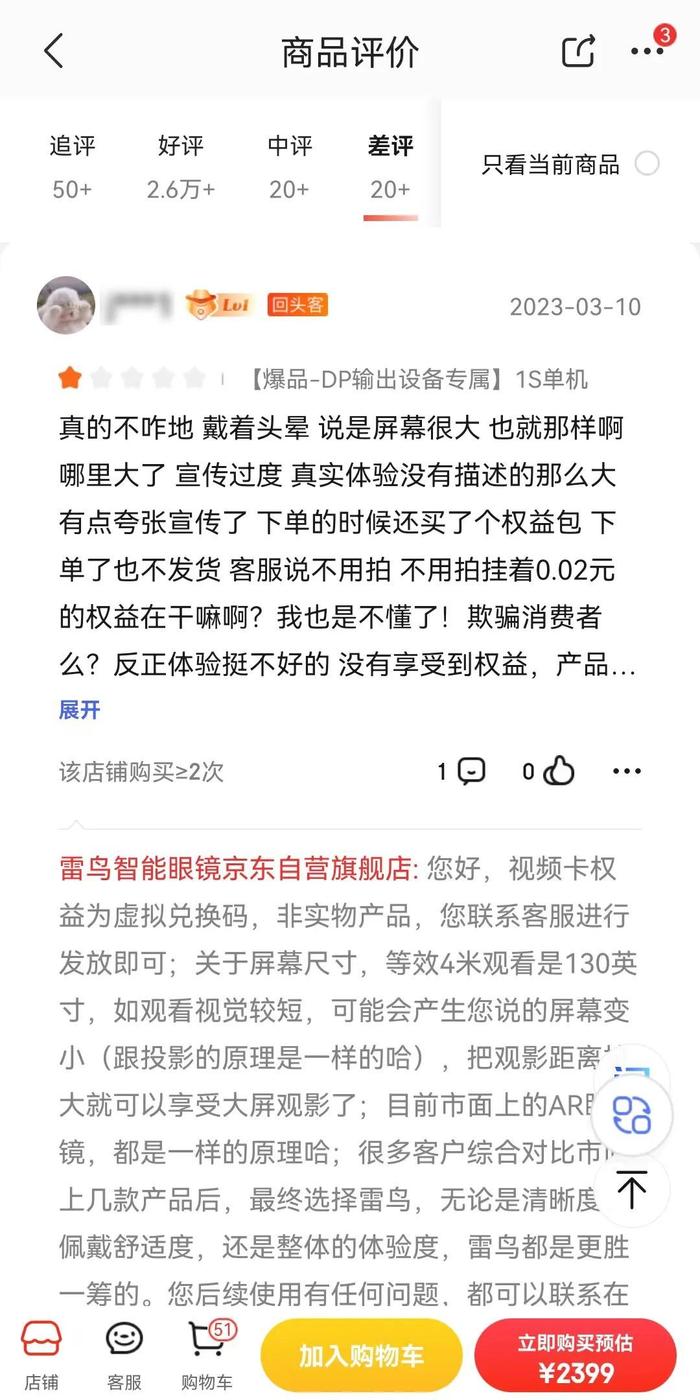
Task: Open the top-right overflow menu
Action: point(647,51)
